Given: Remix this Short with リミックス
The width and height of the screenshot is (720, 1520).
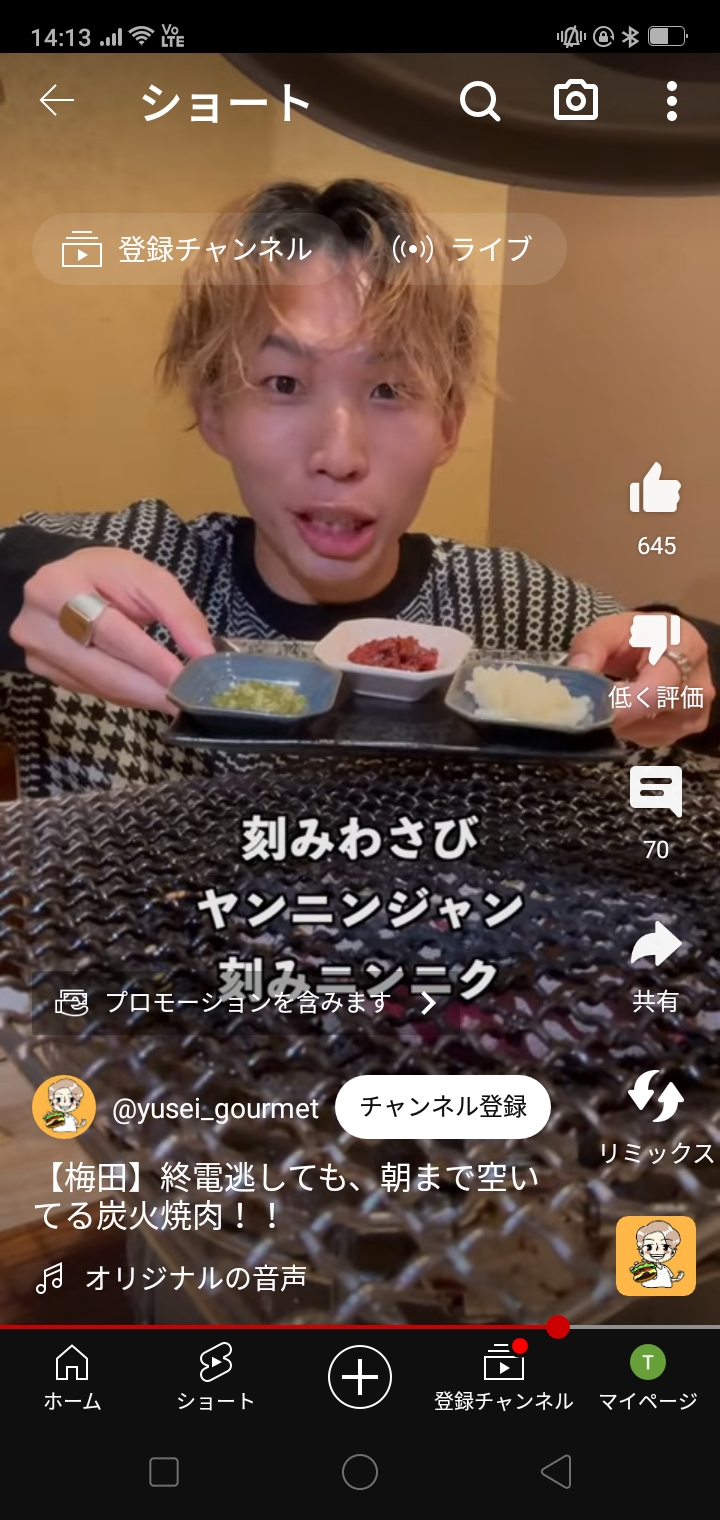Looking at the screenshot, I should 656,1099.
